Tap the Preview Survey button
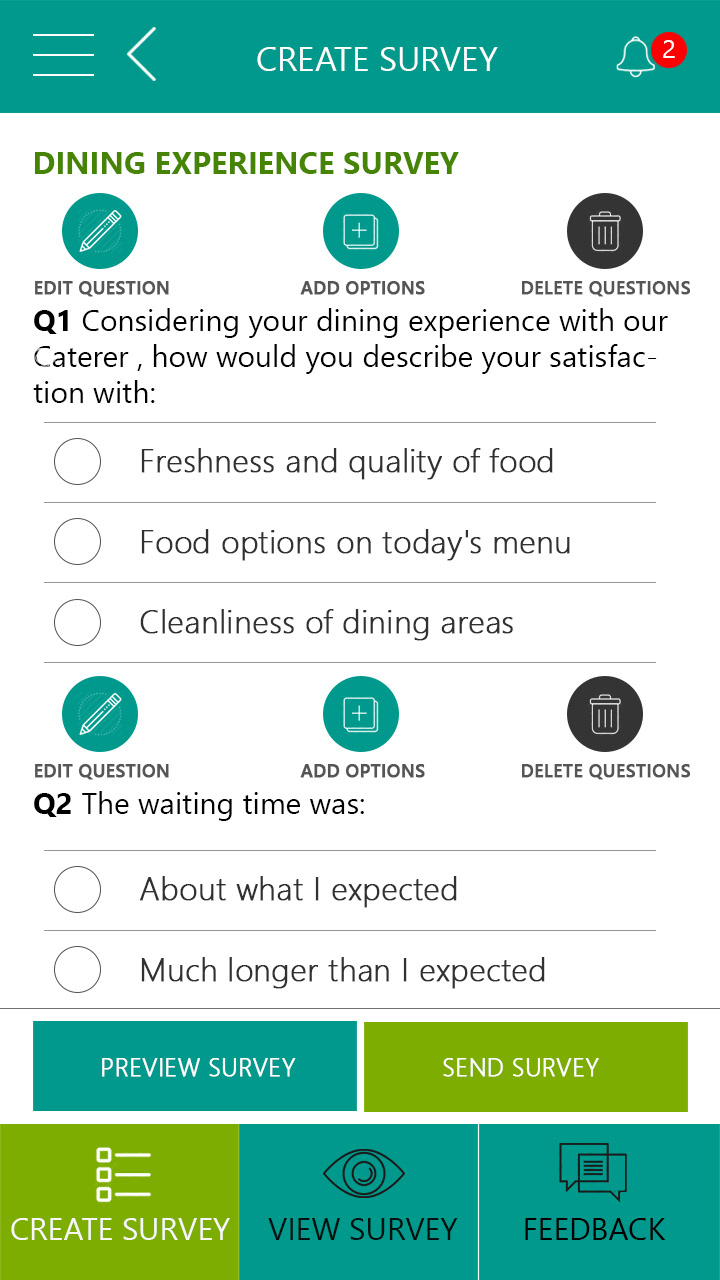Image resolution: width=720 pixels, height=1280 pixels. point(195,1066)
